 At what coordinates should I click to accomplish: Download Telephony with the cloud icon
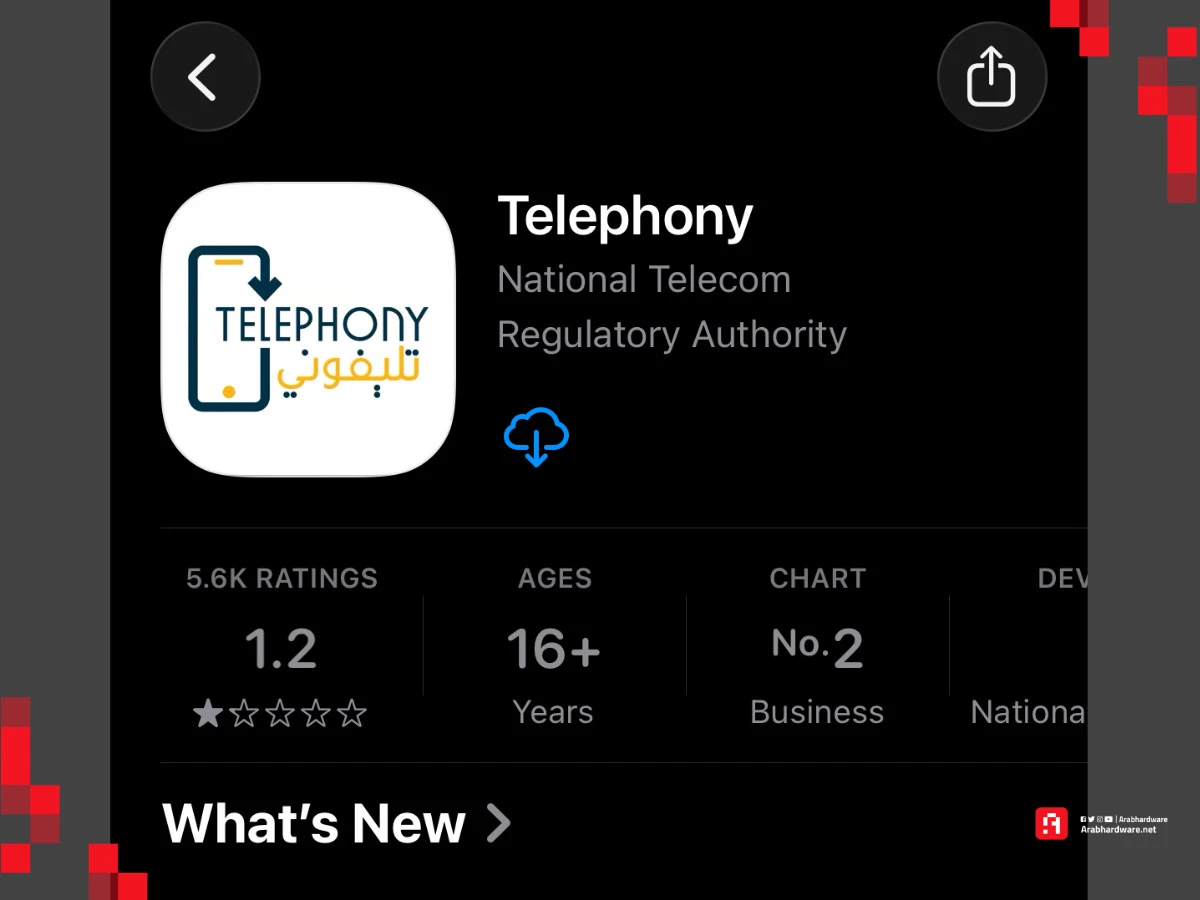click(536, 437)
